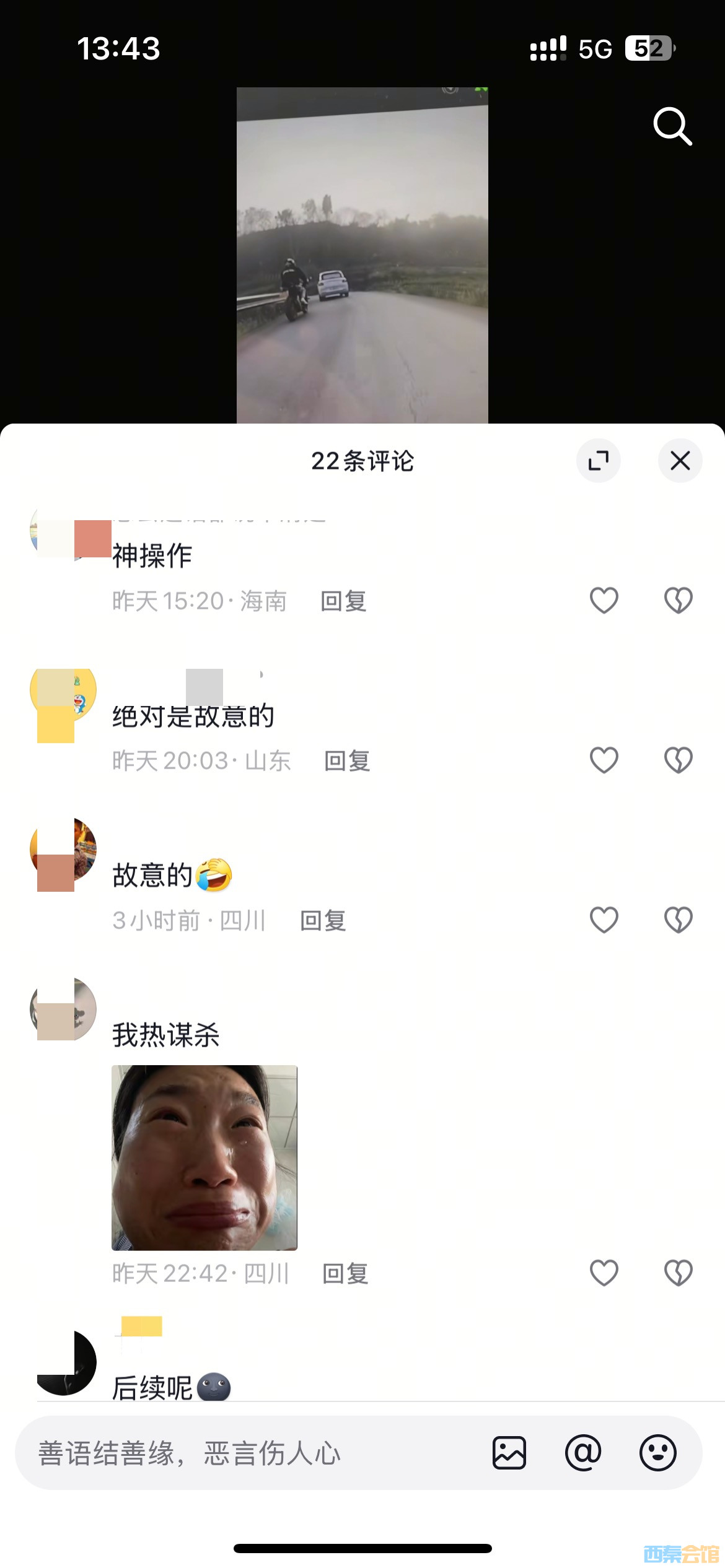The image size is (725, 1568).
Task: Open the emoji picker
Action: point(657,1453)
